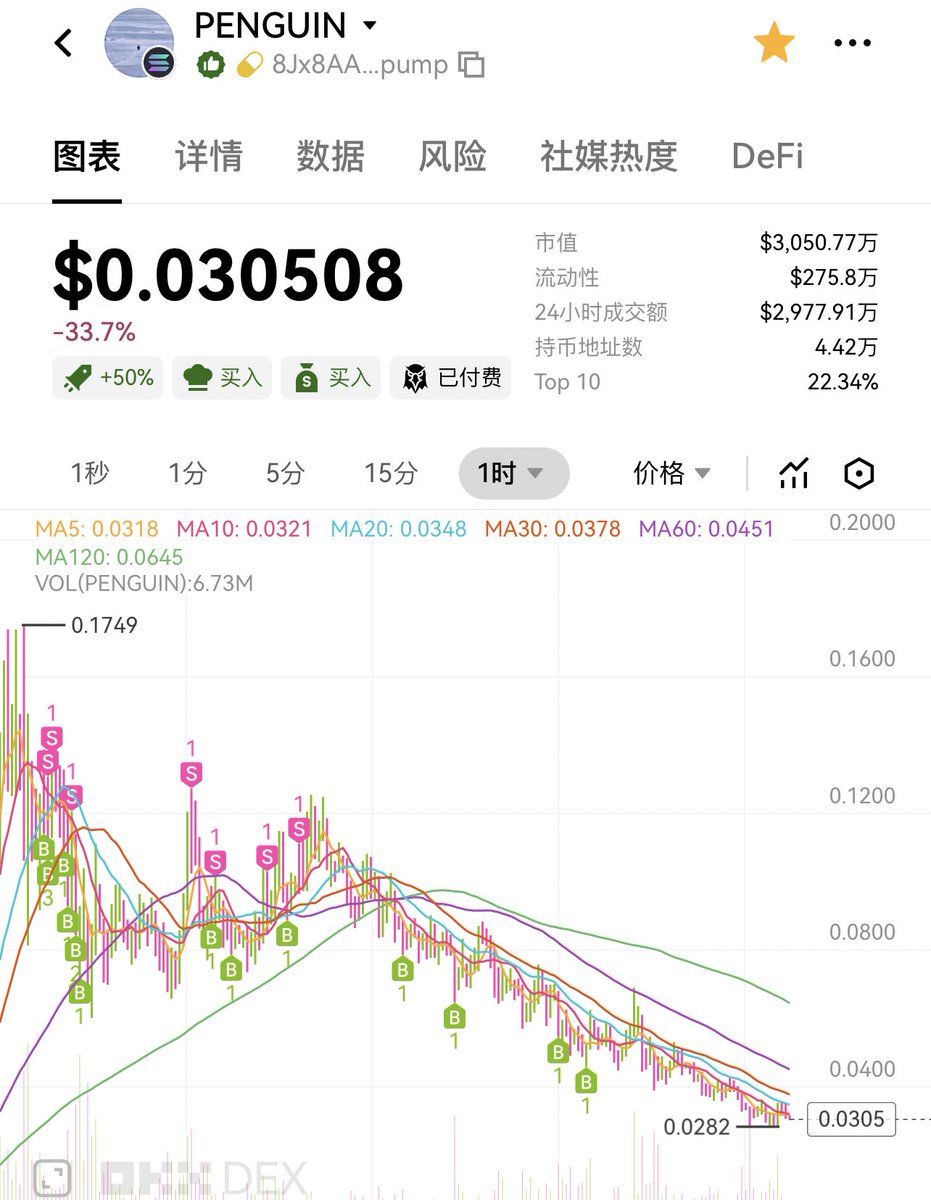The image size is (931, 1200).
Task: View the 社媒热度 tab
Action: tap(608, 157)
